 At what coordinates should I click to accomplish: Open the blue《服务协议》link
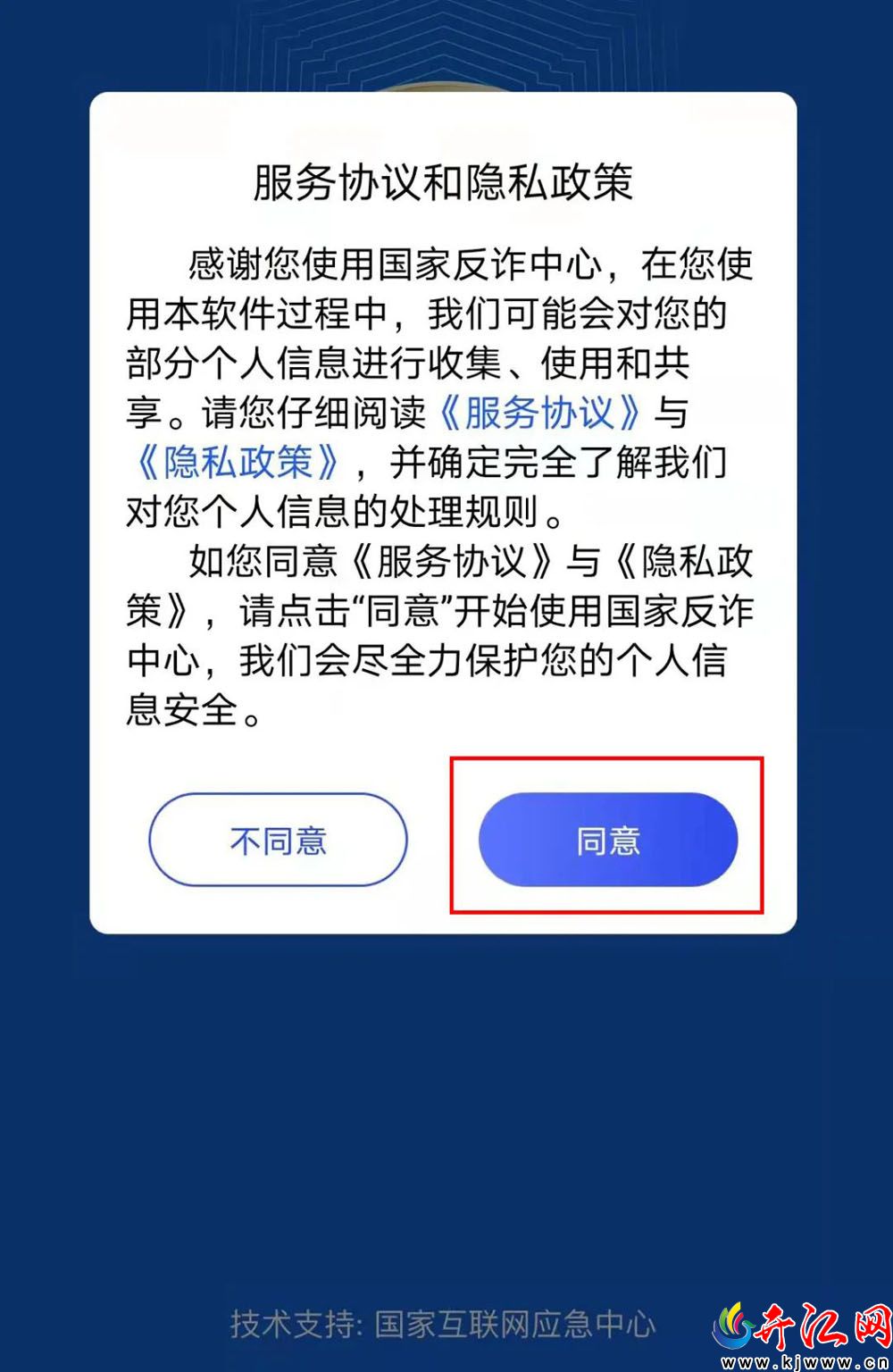point(540,413)
